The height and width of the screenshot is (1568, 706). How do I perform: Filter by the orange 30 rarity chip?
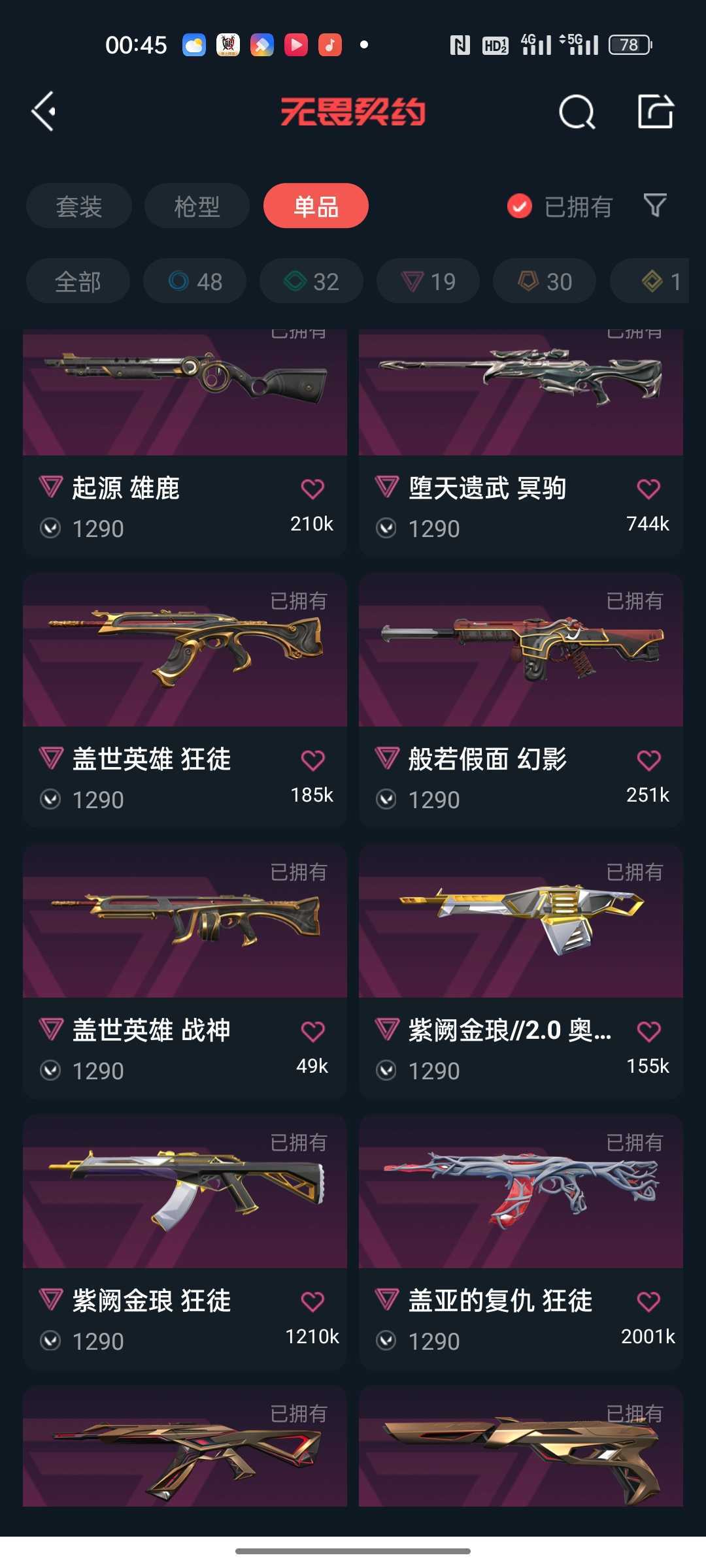point(545,281)
